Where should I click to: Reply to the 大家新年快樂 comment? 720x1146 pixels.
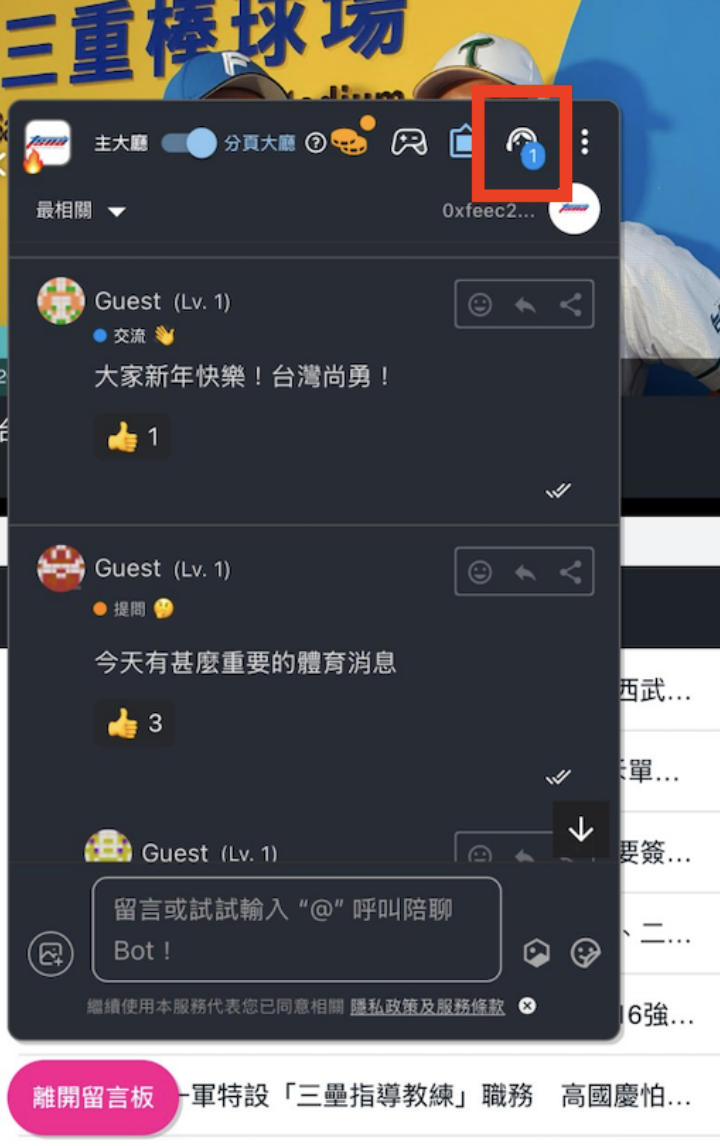[525, 305]
